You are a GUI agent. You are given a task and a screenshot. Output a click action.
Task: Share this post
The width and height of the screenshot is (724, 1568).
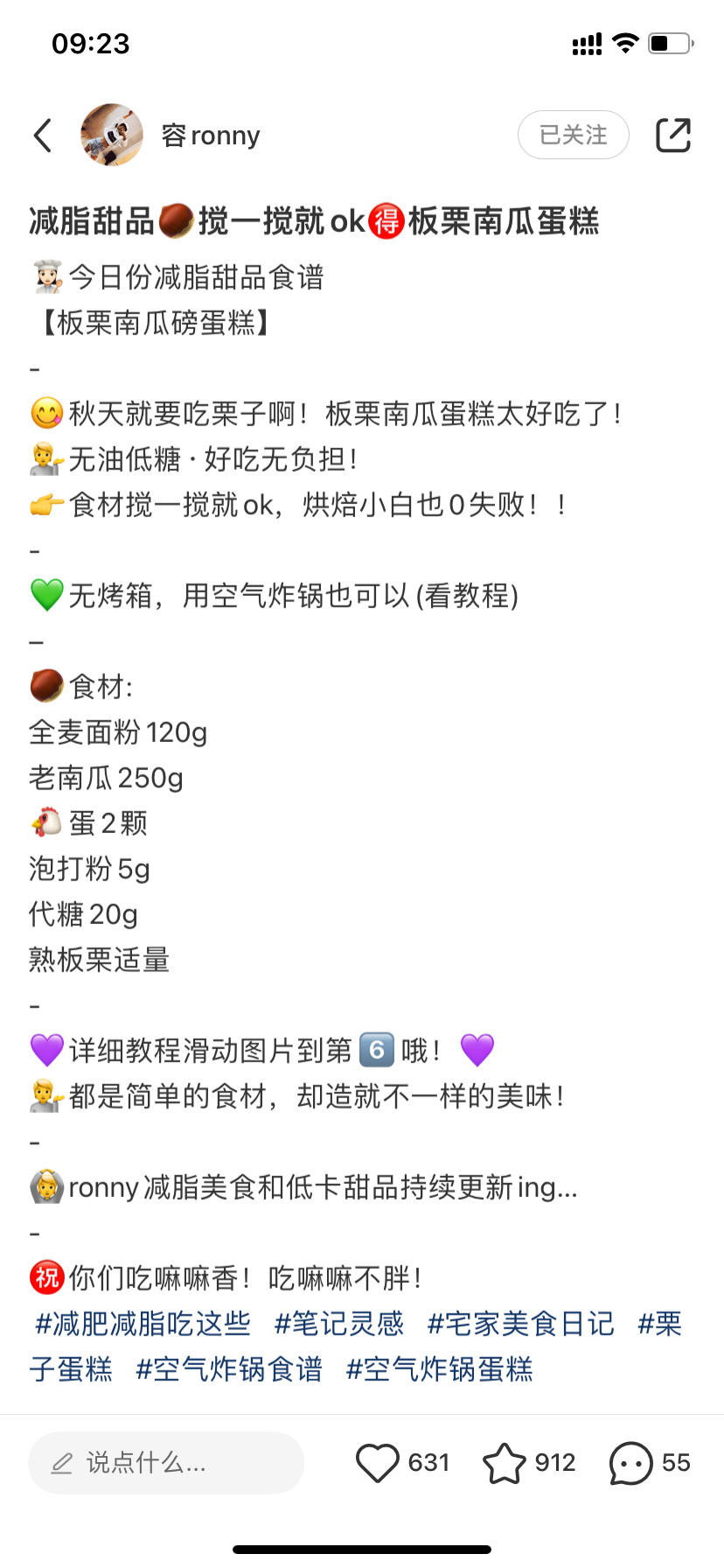click(x=672, y=135)
